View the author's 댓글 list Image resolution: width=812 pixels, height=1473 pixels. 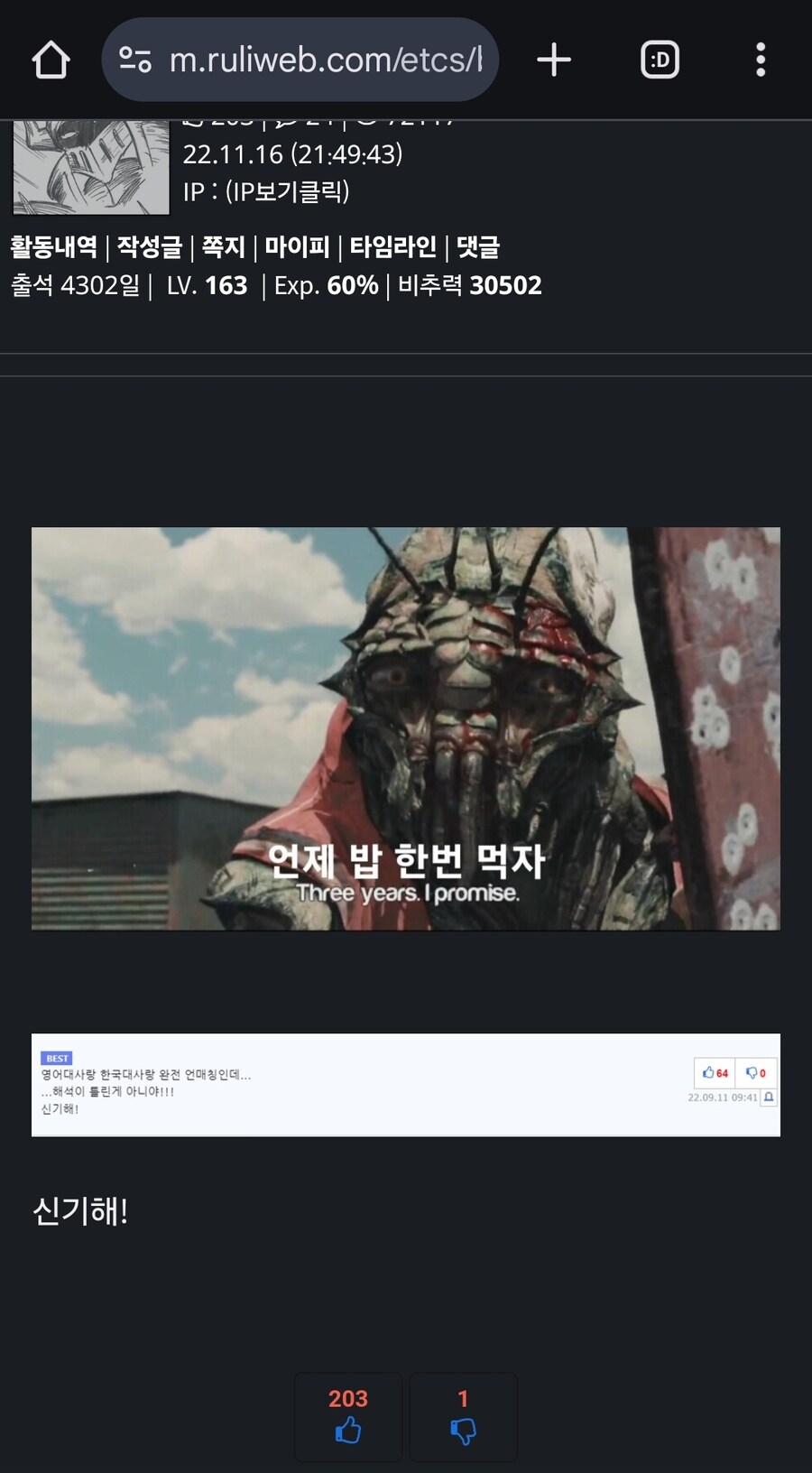[x=477, y=247]
